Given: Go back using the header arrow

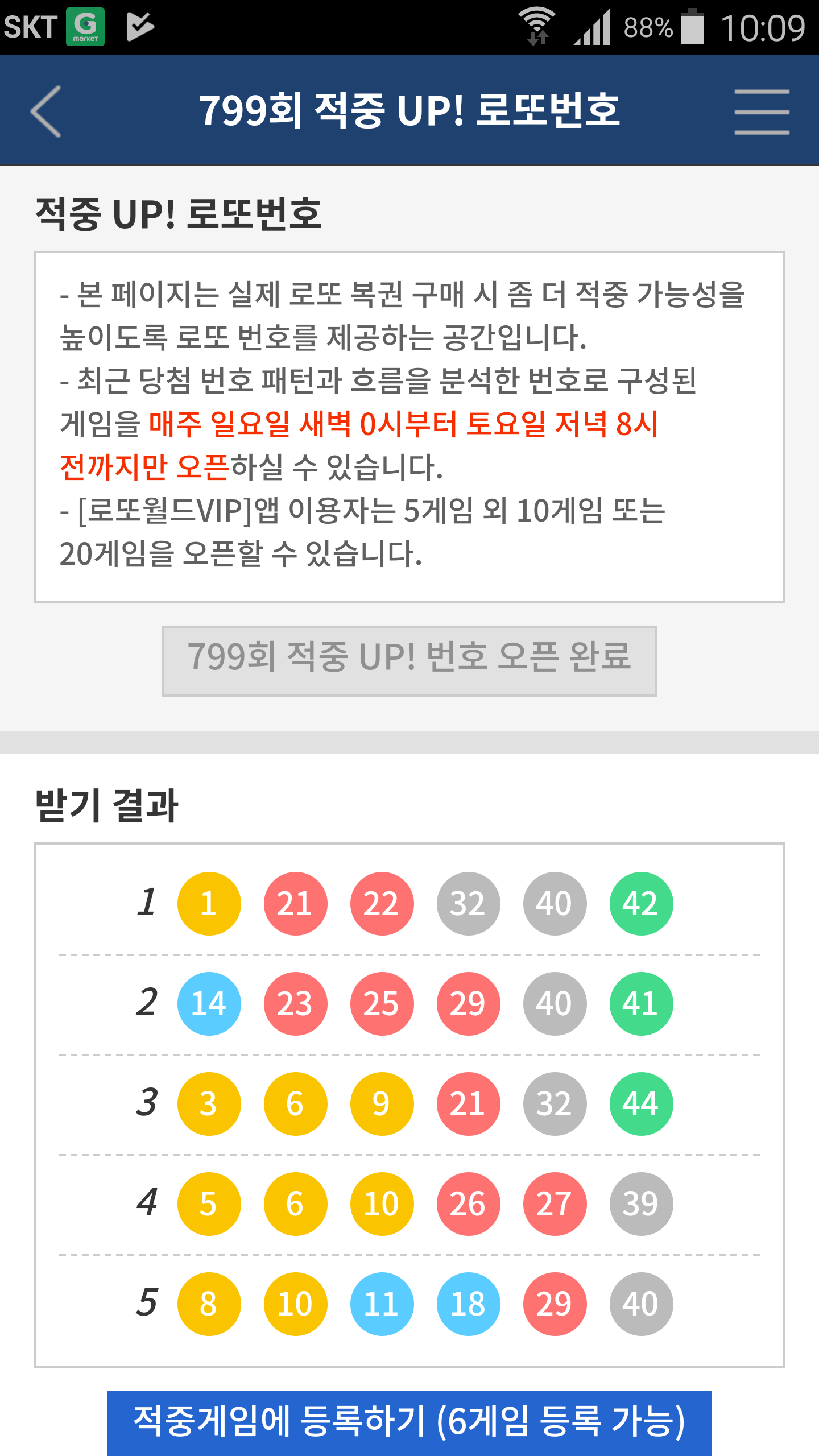Looking at the screenshot, I should coord(46,111).
